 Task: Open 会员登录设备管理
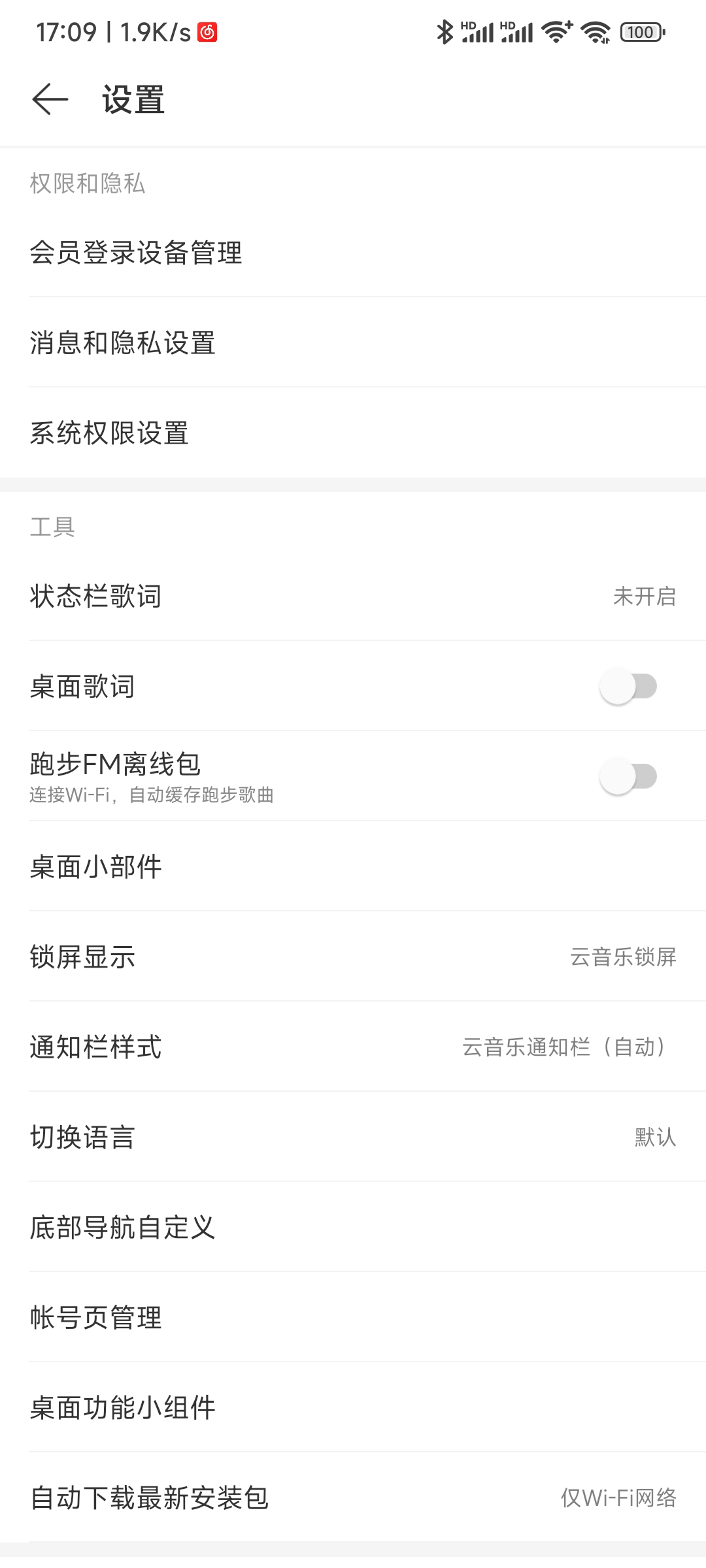point(353,252)
